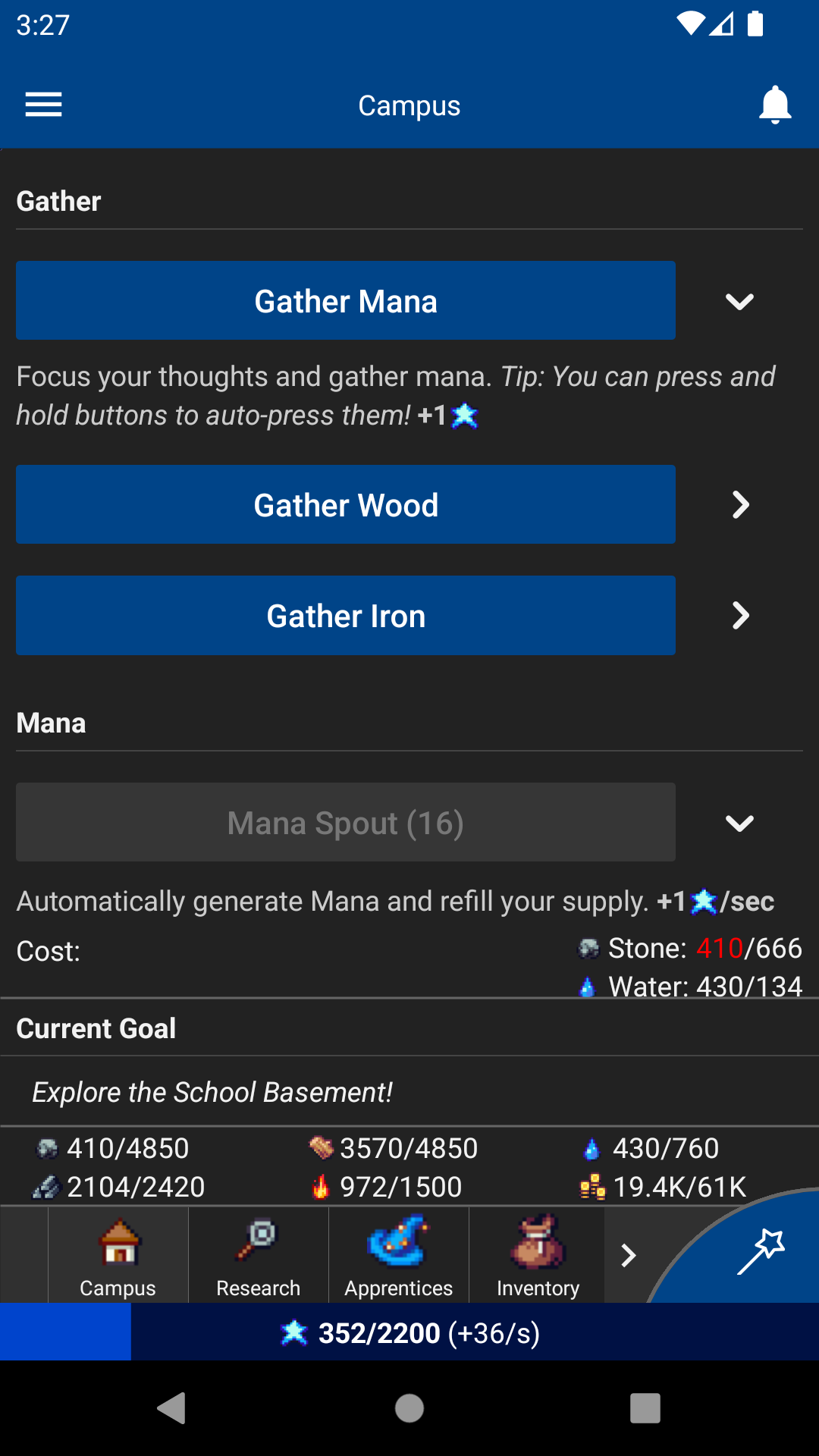Image resolution: width=819 pixels, height=1456 pixels.
Task: Select the Research magnifying glass icon
Action: click(258, 1242)
